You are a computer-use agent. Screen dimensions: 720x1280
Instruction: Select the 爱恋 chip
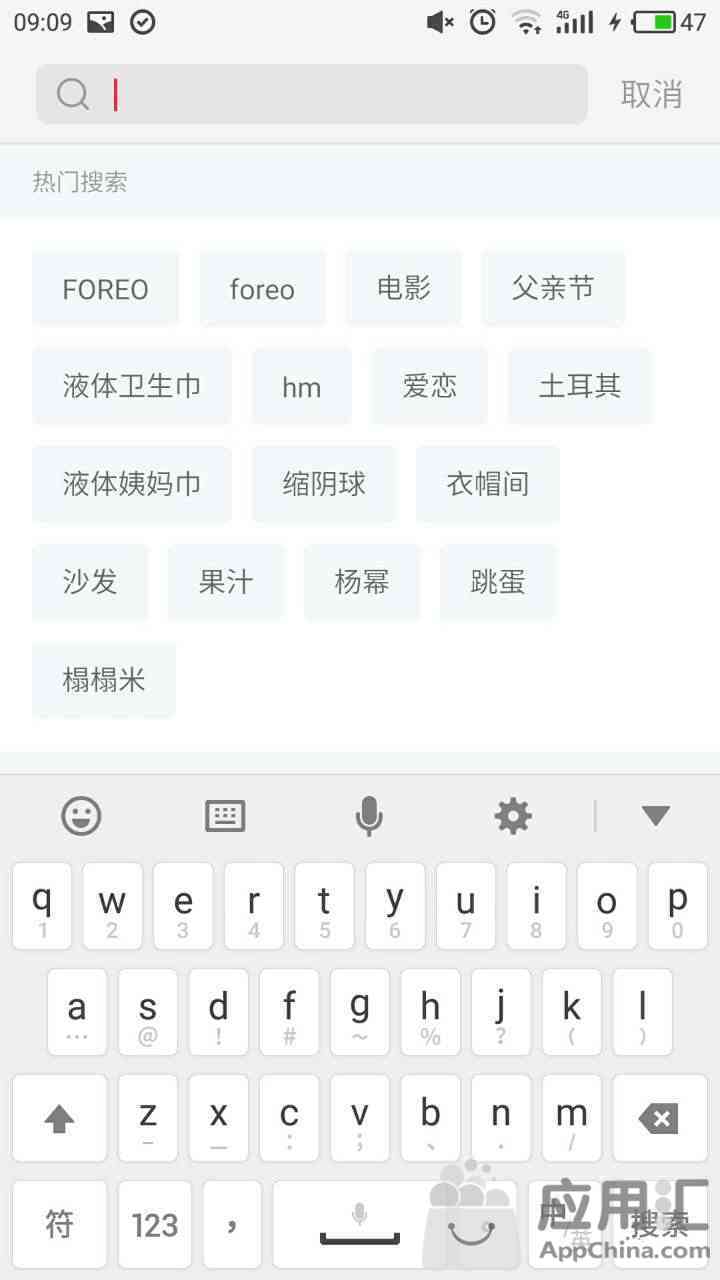[430, 387]
